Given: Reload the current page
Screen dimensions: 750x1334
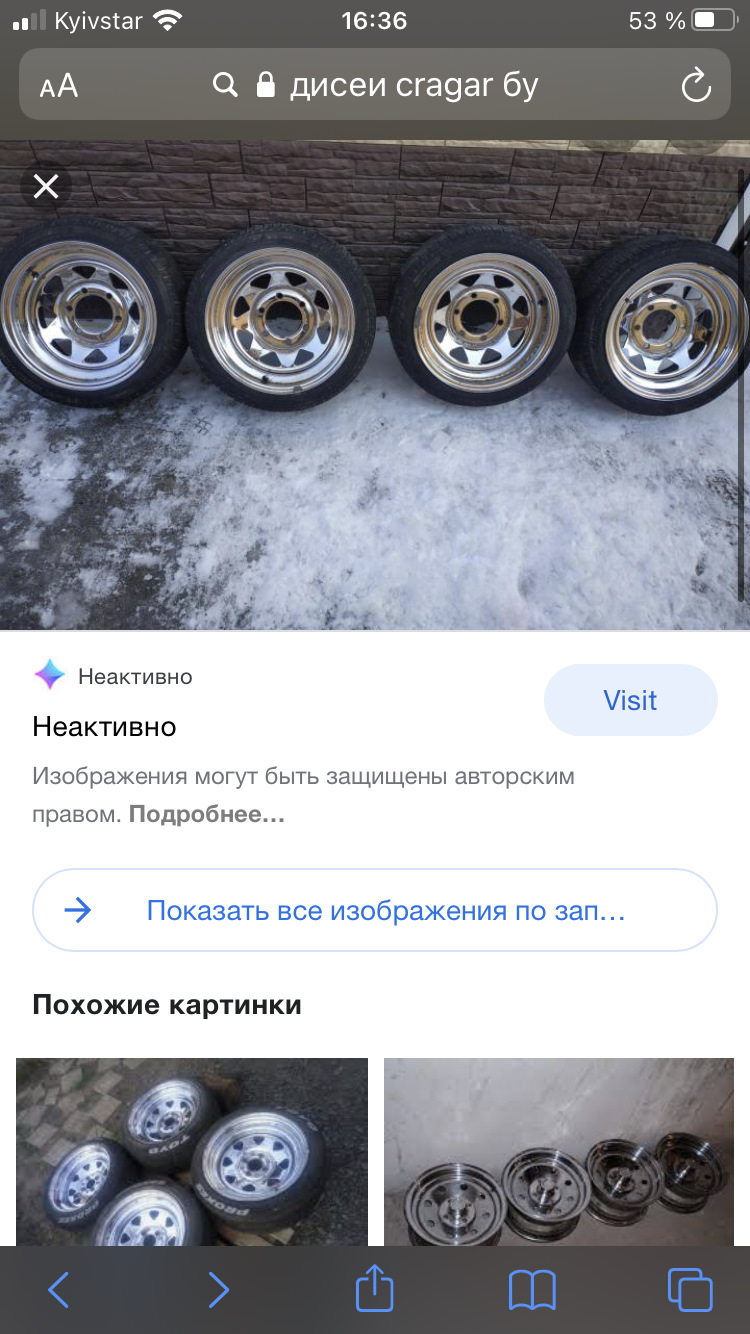Looking at the screenshot, I should pos(695,86).
